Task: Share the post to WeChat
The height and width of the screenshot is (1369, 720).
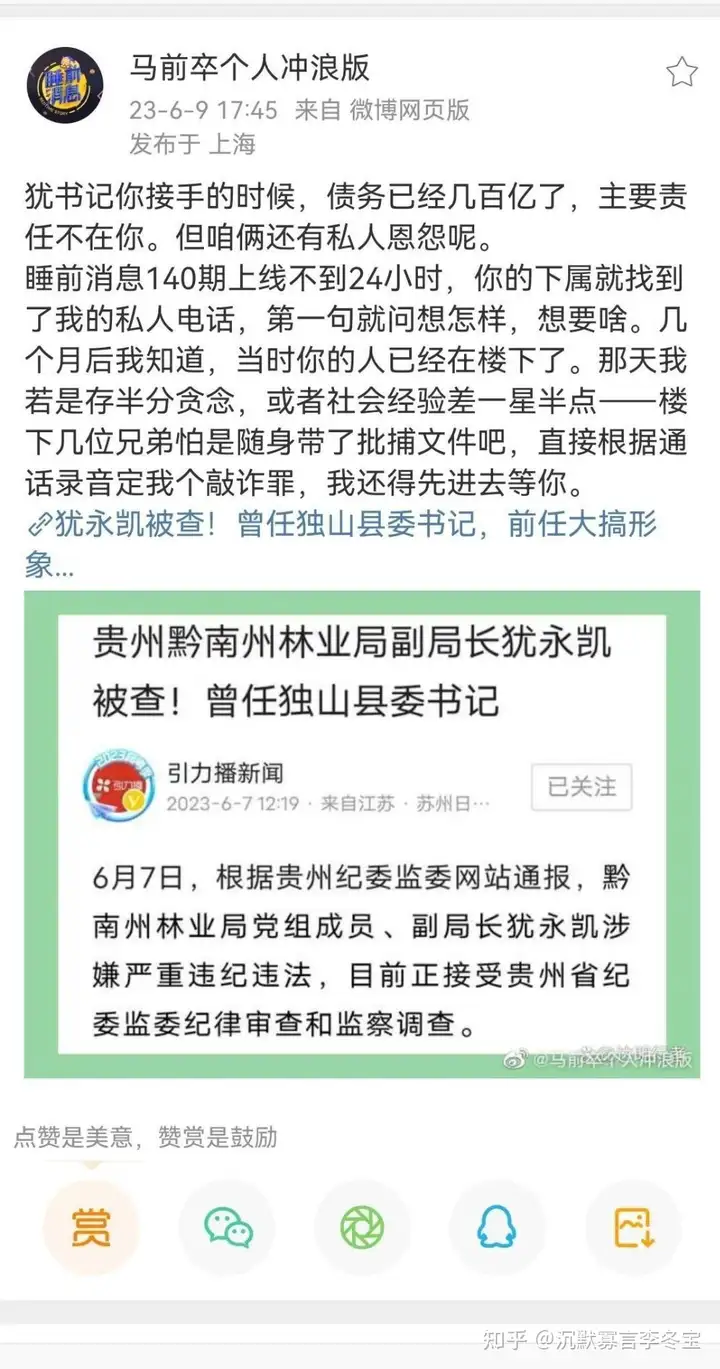Action: click(227, 1227)
